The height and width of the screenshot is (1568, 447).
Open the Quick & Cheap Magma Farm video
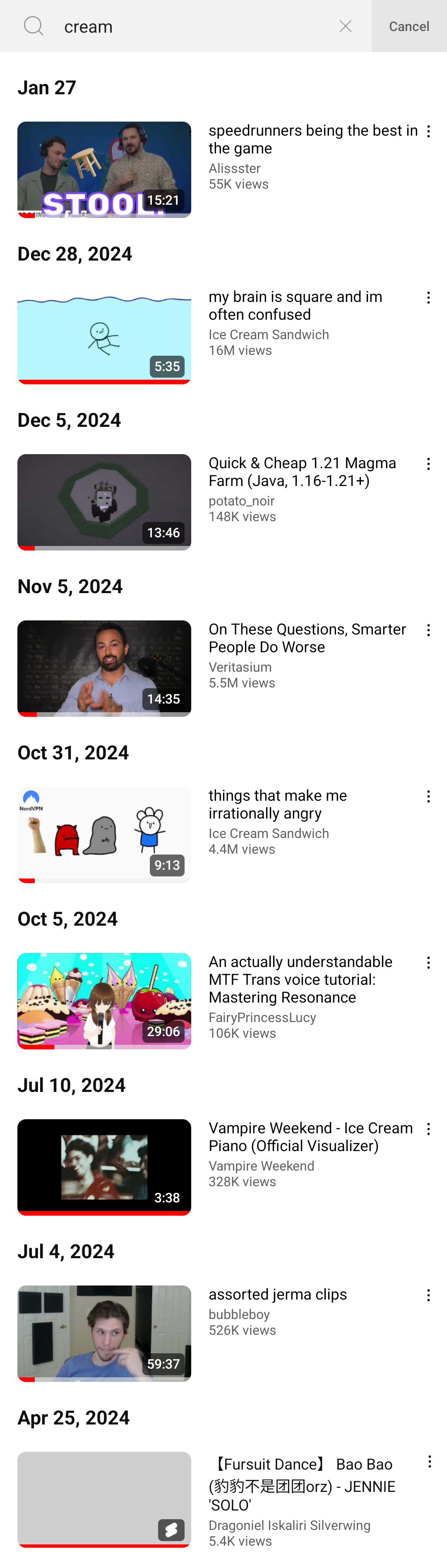(x=104, y=502)
